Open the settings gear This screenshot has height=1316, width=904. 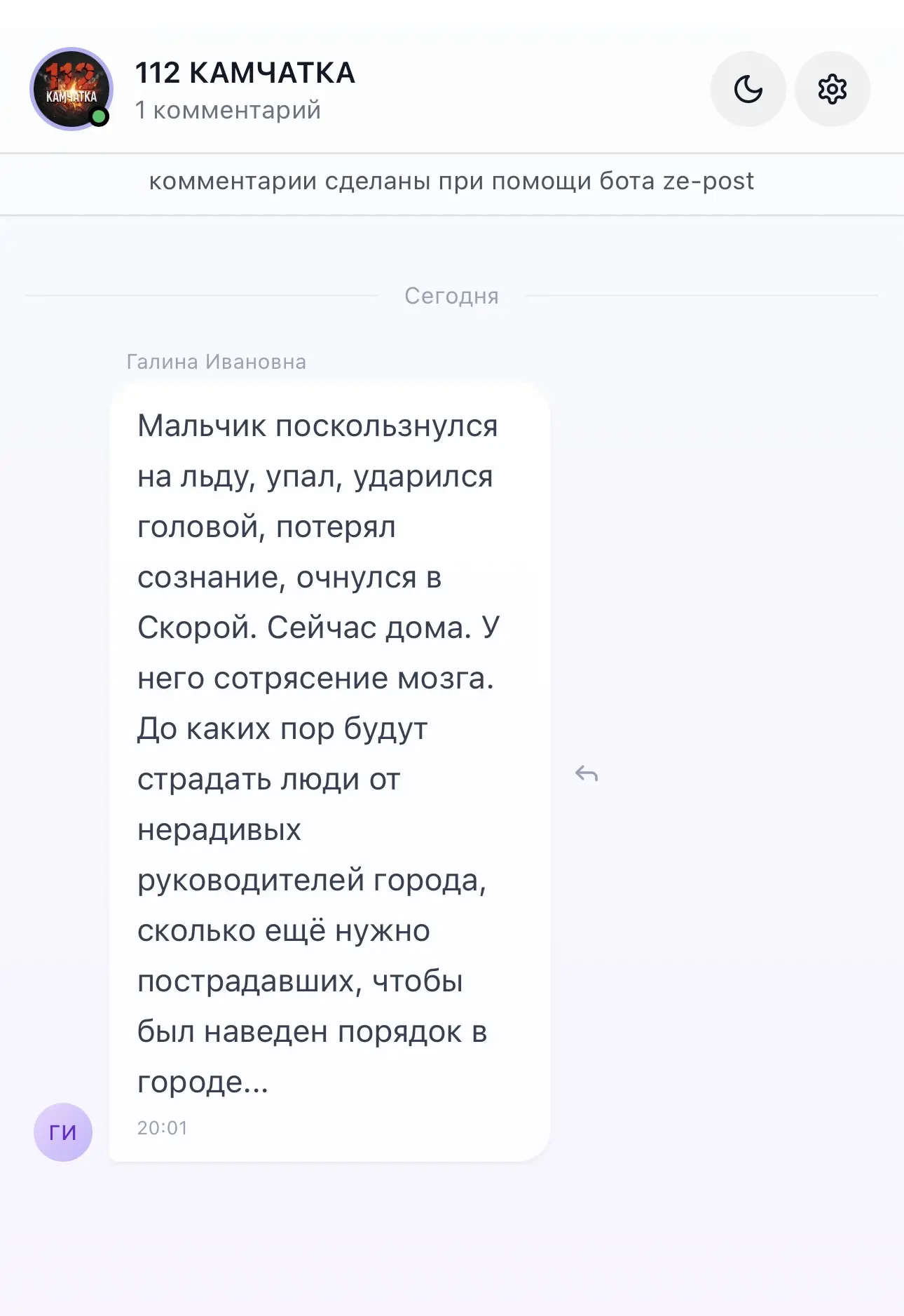832,89
